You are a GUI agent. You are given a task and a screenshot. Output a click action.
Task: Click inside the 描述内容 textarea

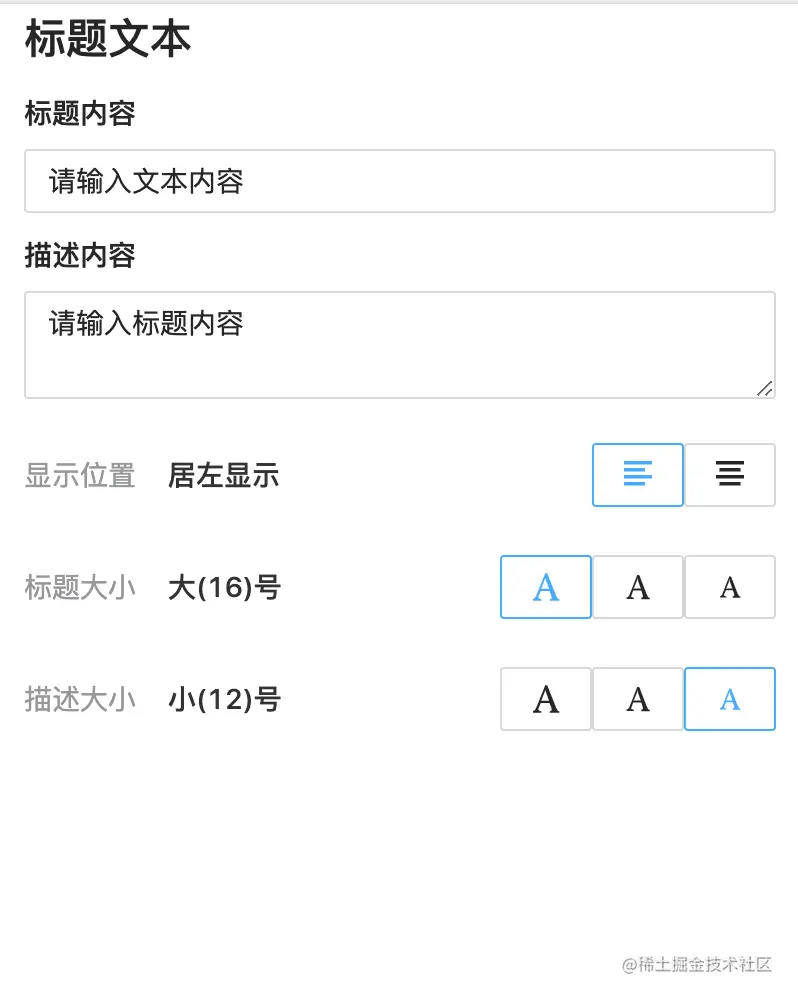398,340
